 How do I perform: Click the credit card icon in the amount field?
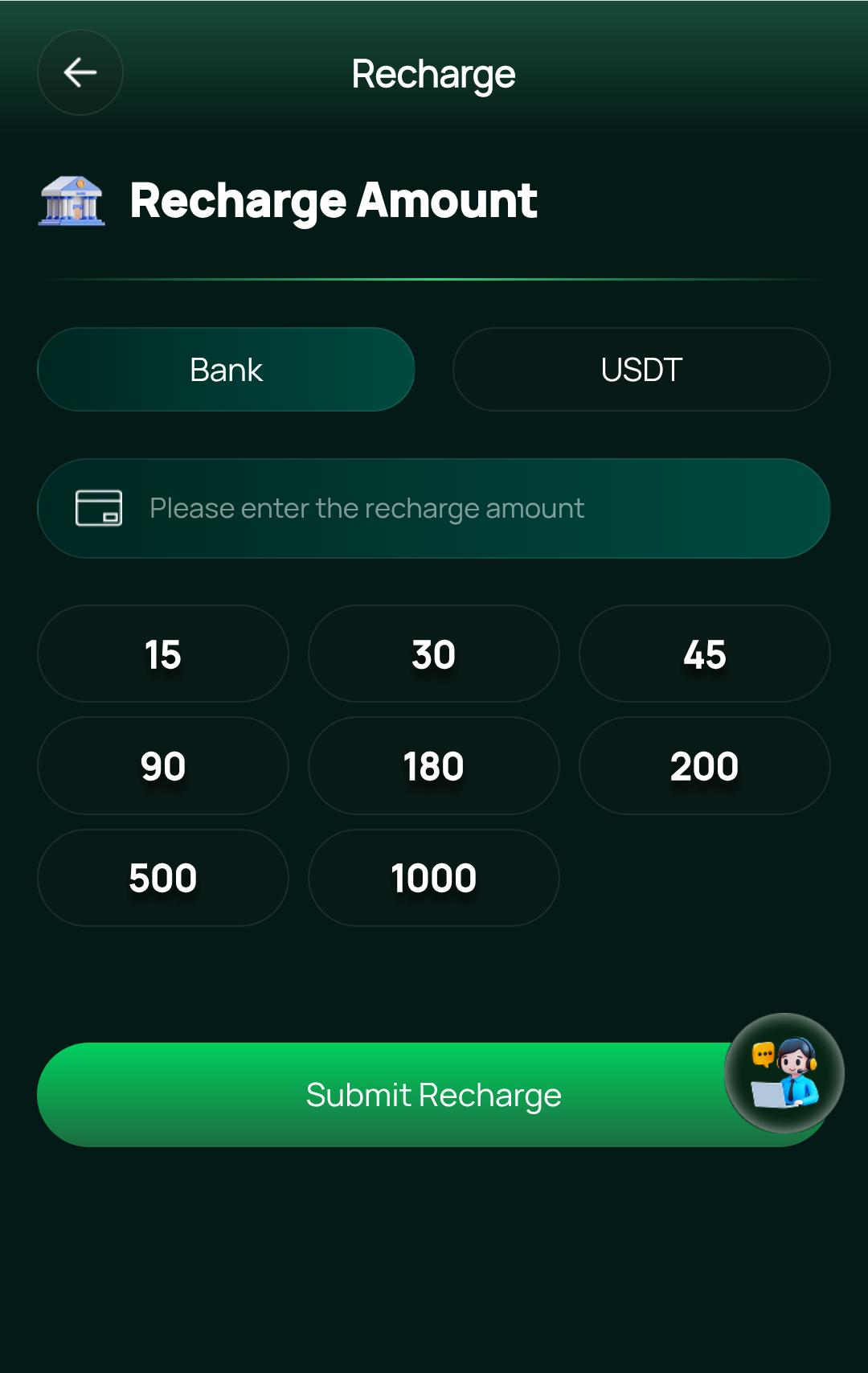pos(99,507)
